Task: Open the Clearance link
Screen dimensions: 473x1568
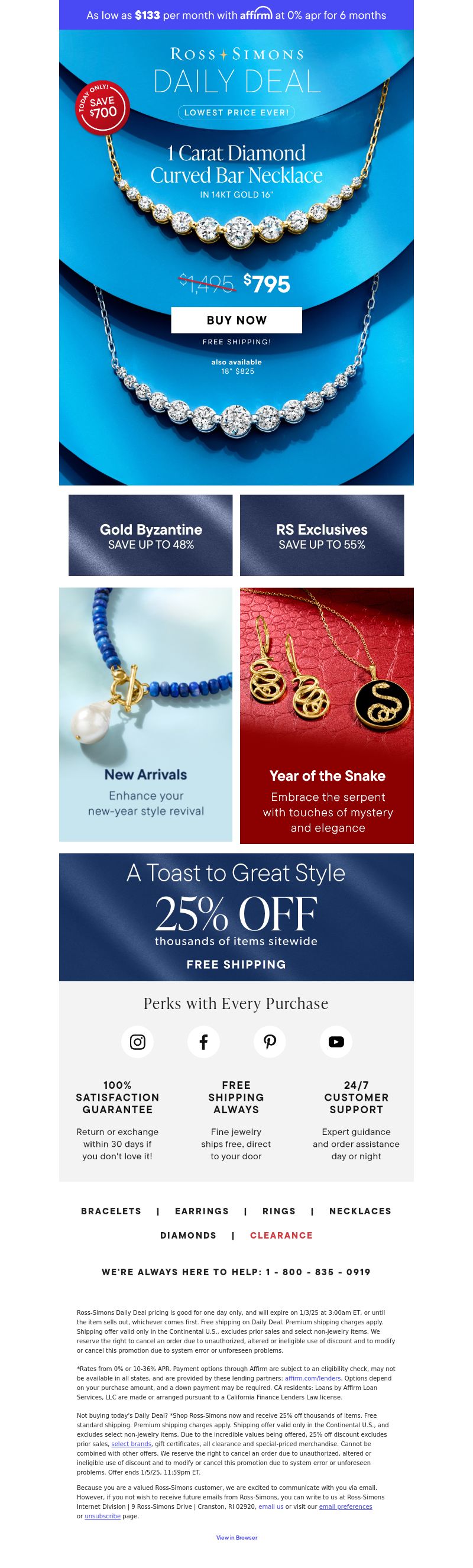Action: pos(281,1235)
